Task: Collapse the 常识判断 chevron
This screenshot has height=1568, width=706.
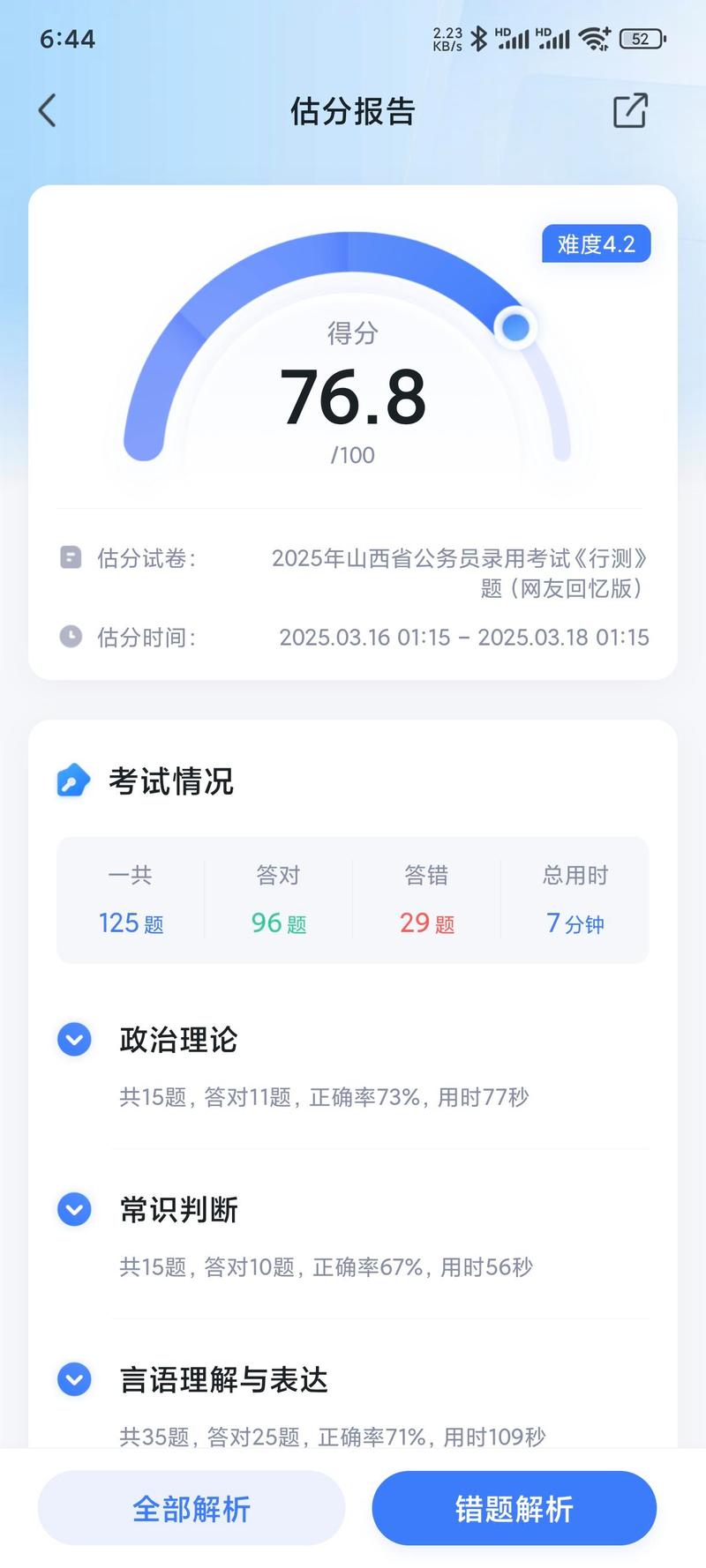Action: point(73,1209)
